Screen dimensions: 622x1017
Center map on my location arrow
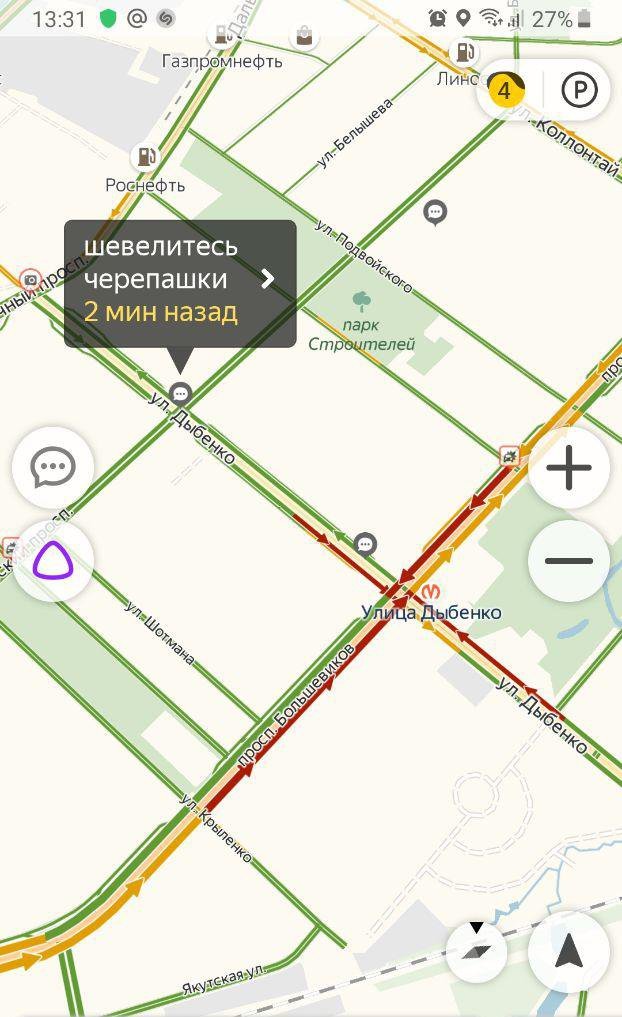point(569,951)
